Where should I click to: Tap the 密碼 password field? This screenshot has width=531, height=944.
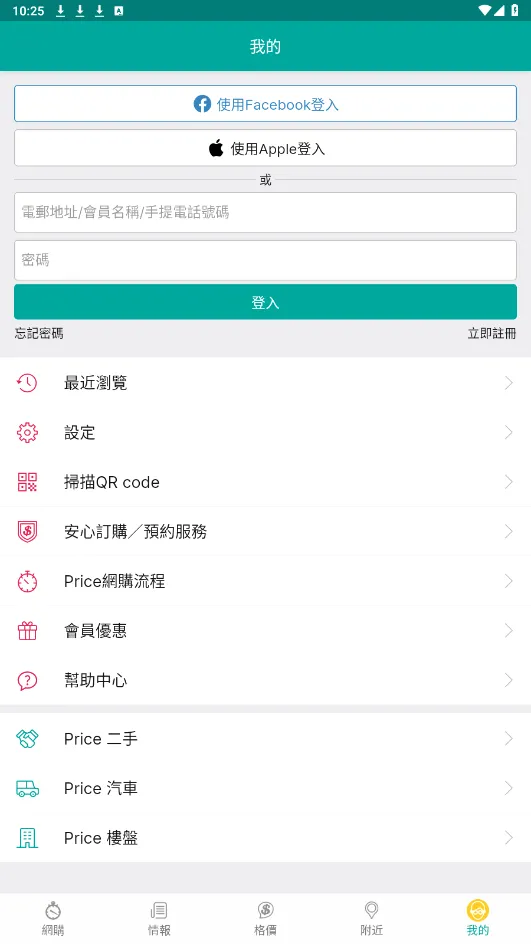[x=266, y=260]
